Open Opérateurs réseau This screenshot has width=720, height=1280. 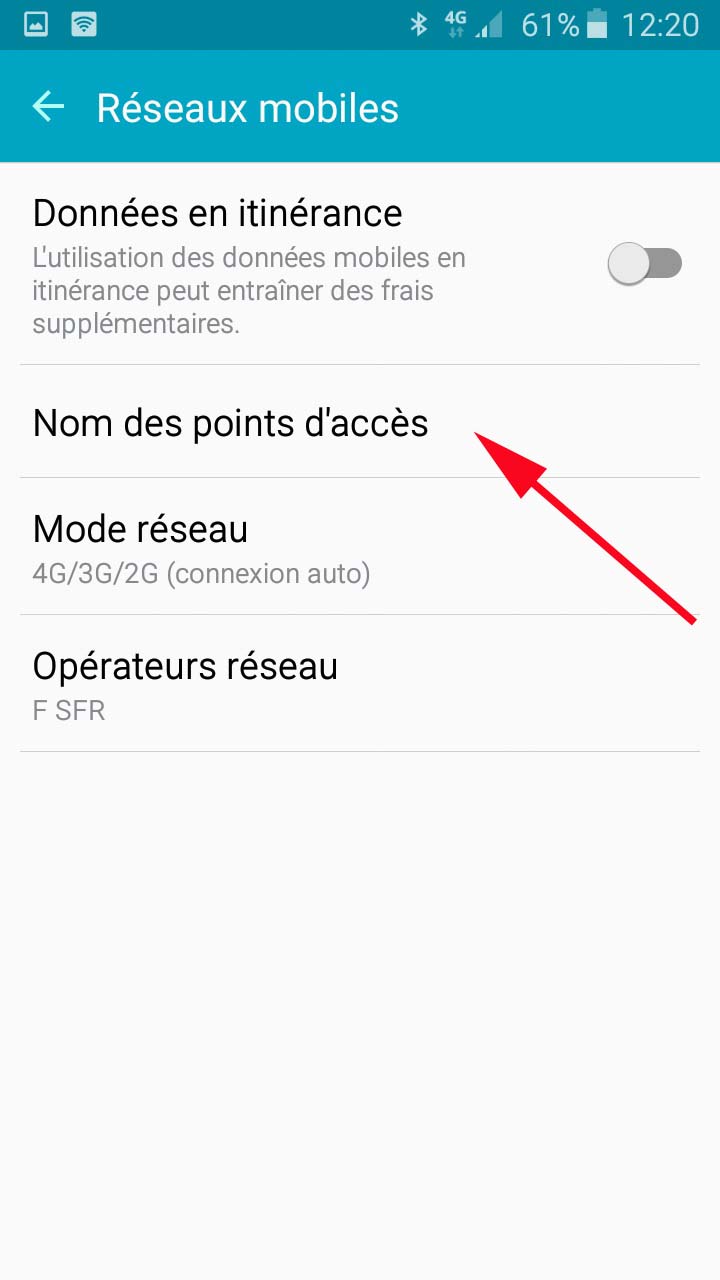click(185, 684)
